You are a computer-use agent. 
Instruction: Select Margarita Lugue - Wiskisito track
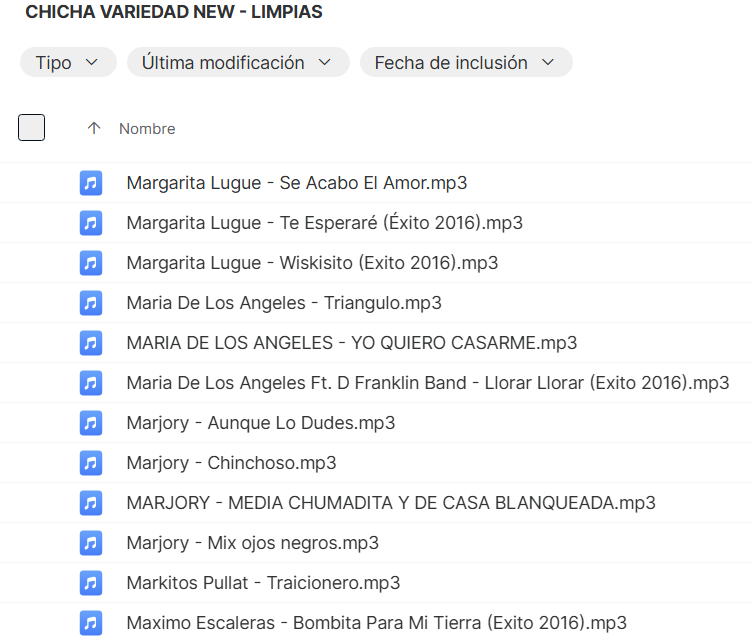[312, 263]
